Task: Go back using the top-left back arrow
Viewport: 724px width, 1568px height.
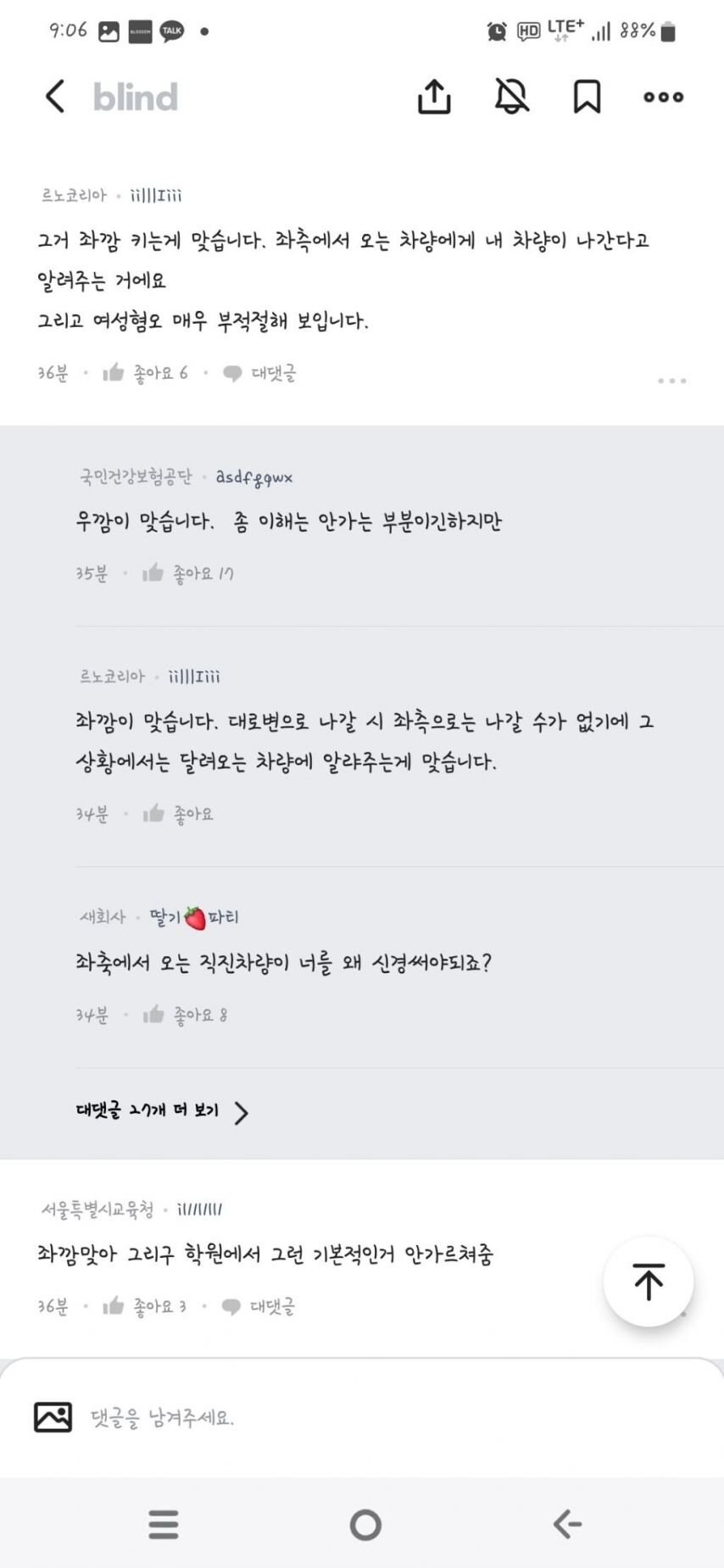Action: [54, 97]
